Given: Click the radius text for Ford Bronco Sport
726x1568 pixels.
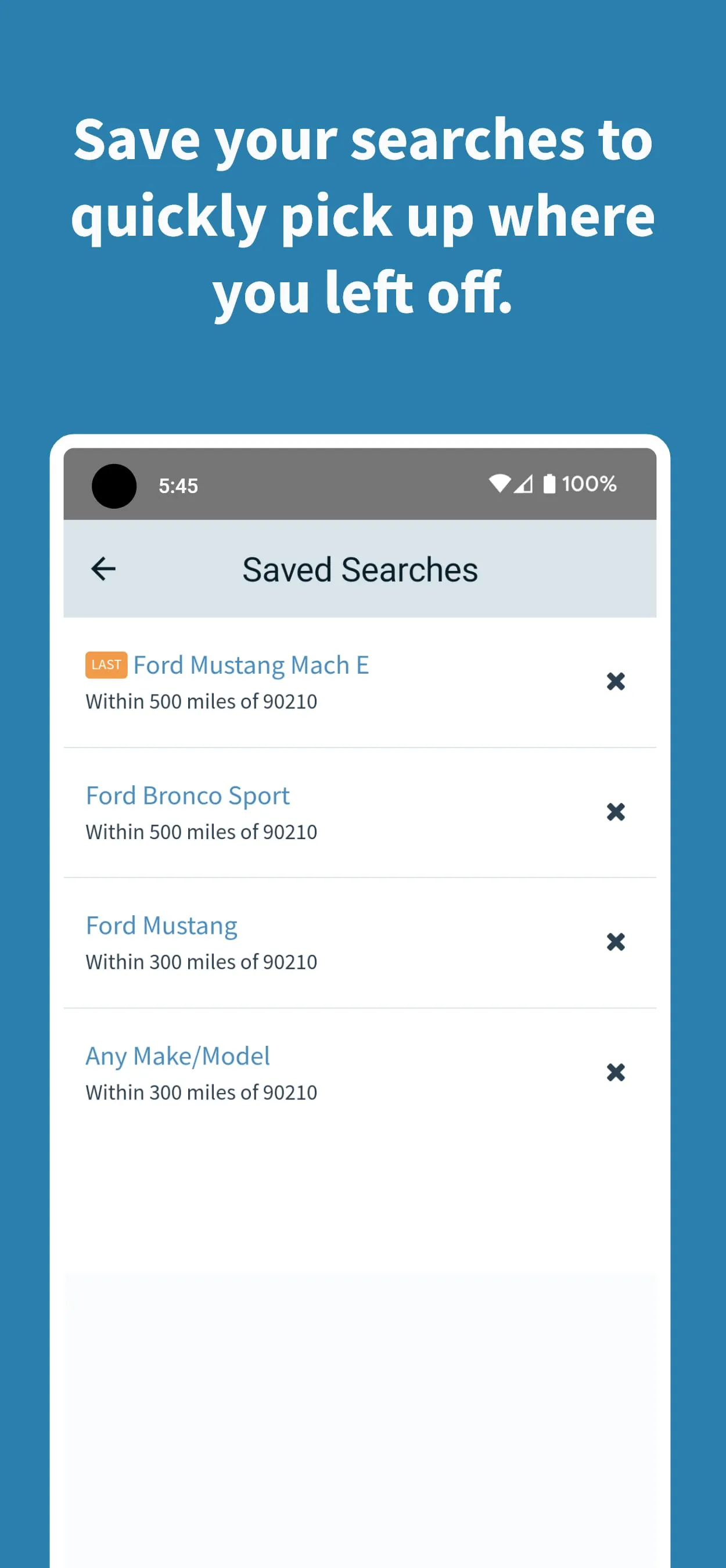Looking at the screenshot, I should [x=202, y=831].
